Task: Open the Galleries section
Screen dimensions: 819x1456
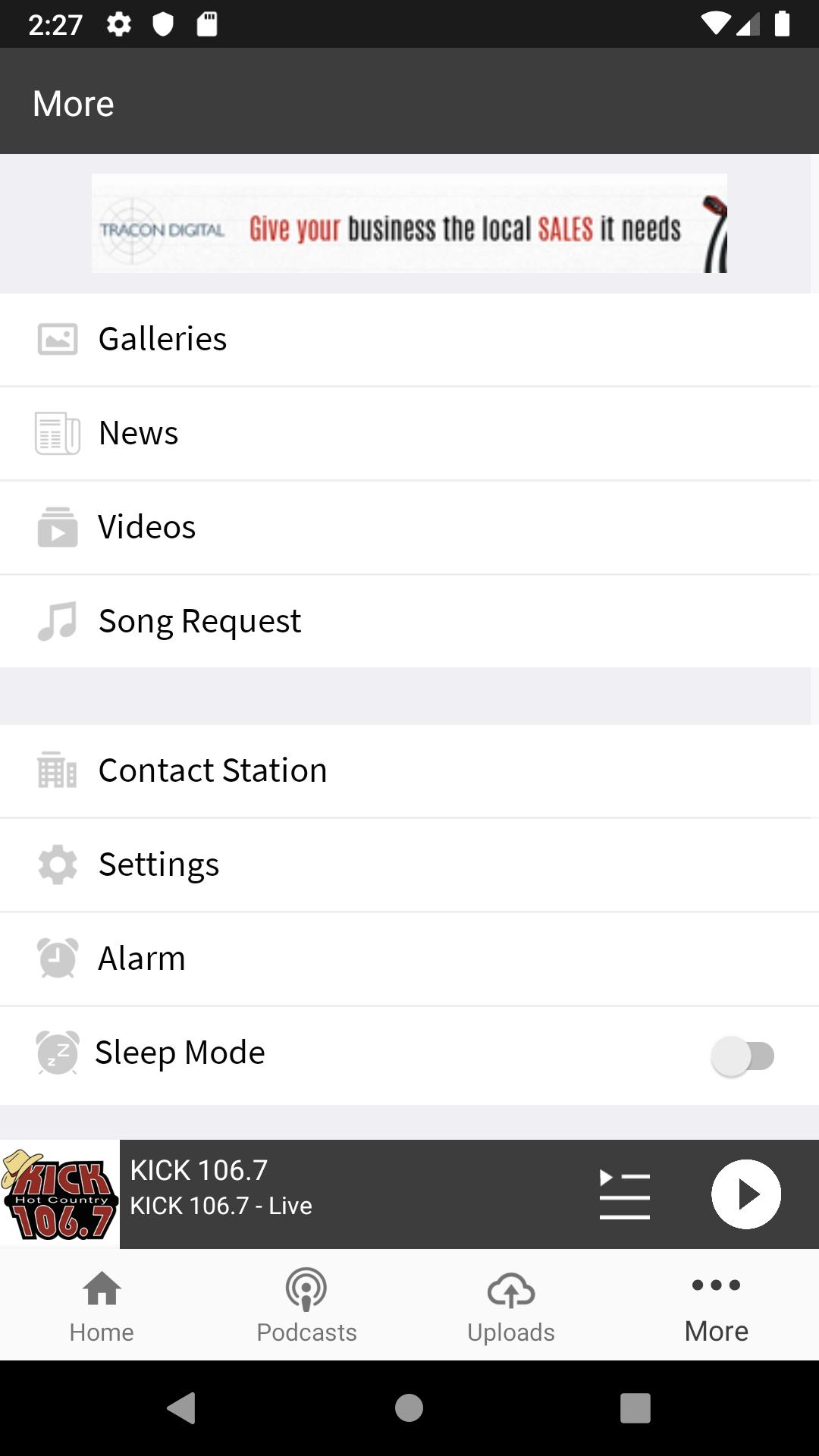Action: click(409, 339)
